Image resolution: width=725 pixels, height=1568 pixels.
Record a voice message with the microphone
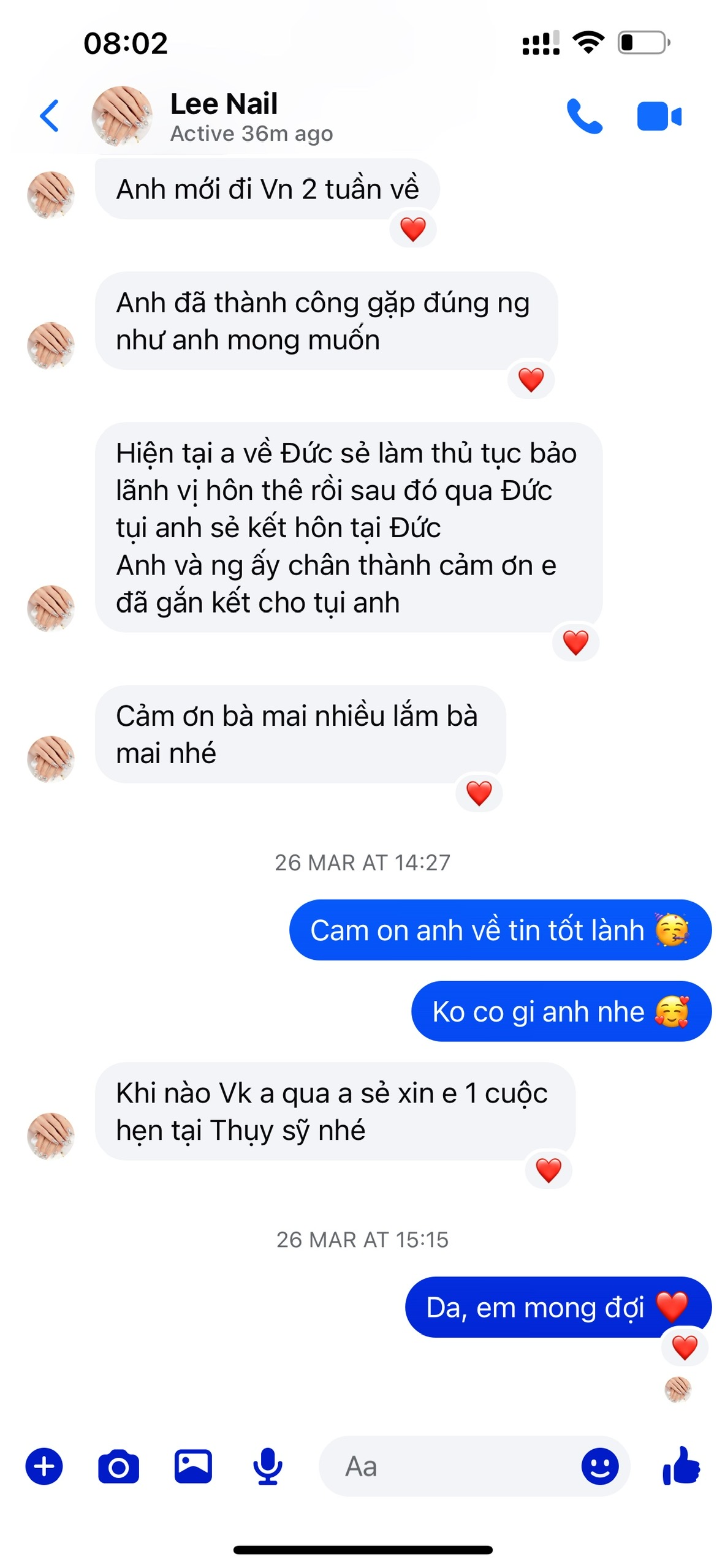tap(268, 1466)
